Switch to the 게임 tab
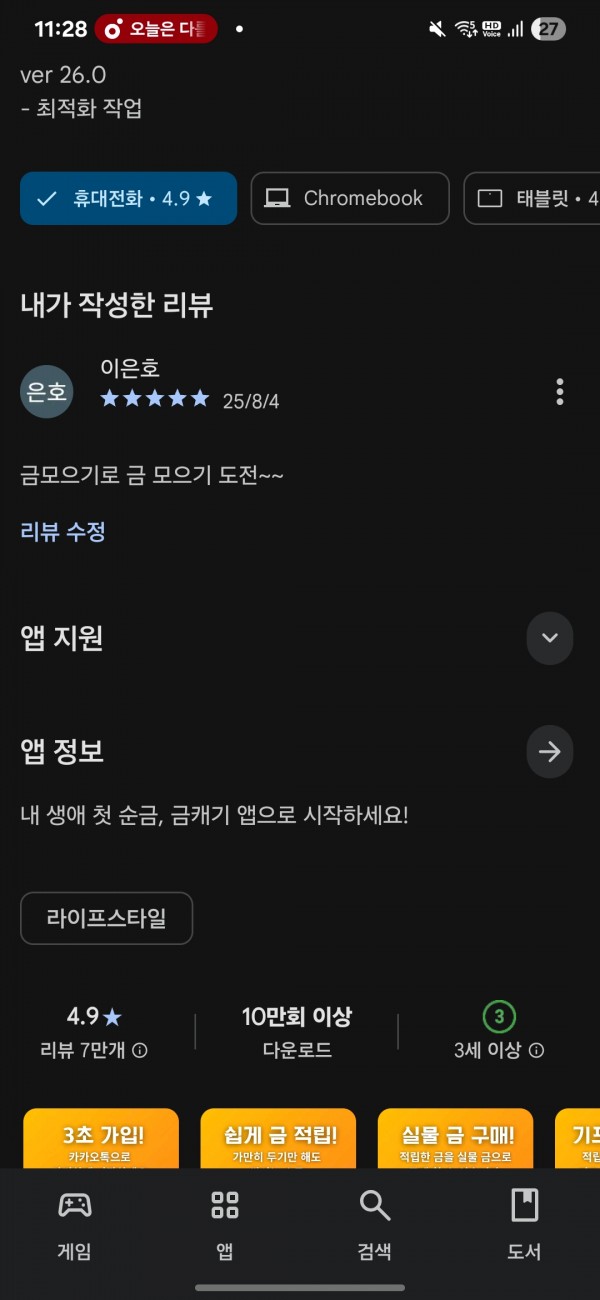This screenshot has width=600, height=1300. [x=75, y=1224]
